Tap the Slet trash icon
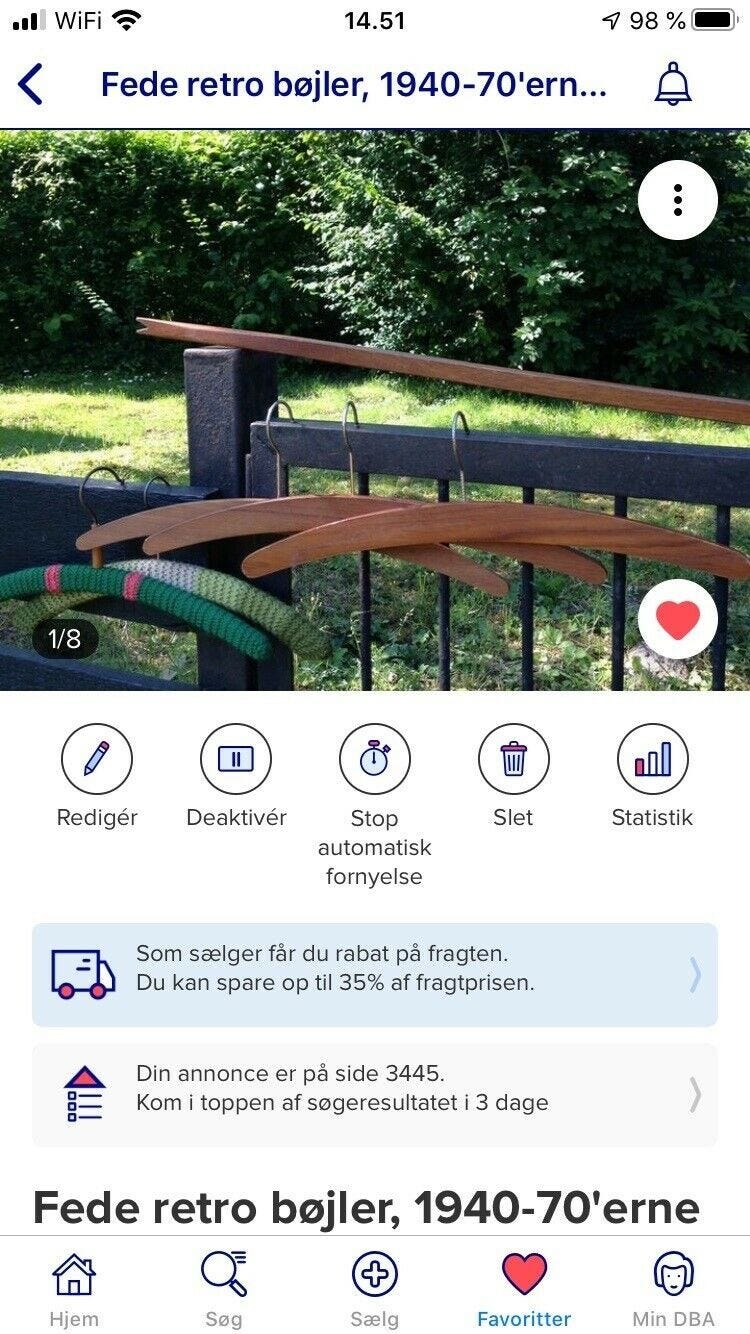This screenshot has height=1334, width=750. pyautogui.click(x=513, y=759)
